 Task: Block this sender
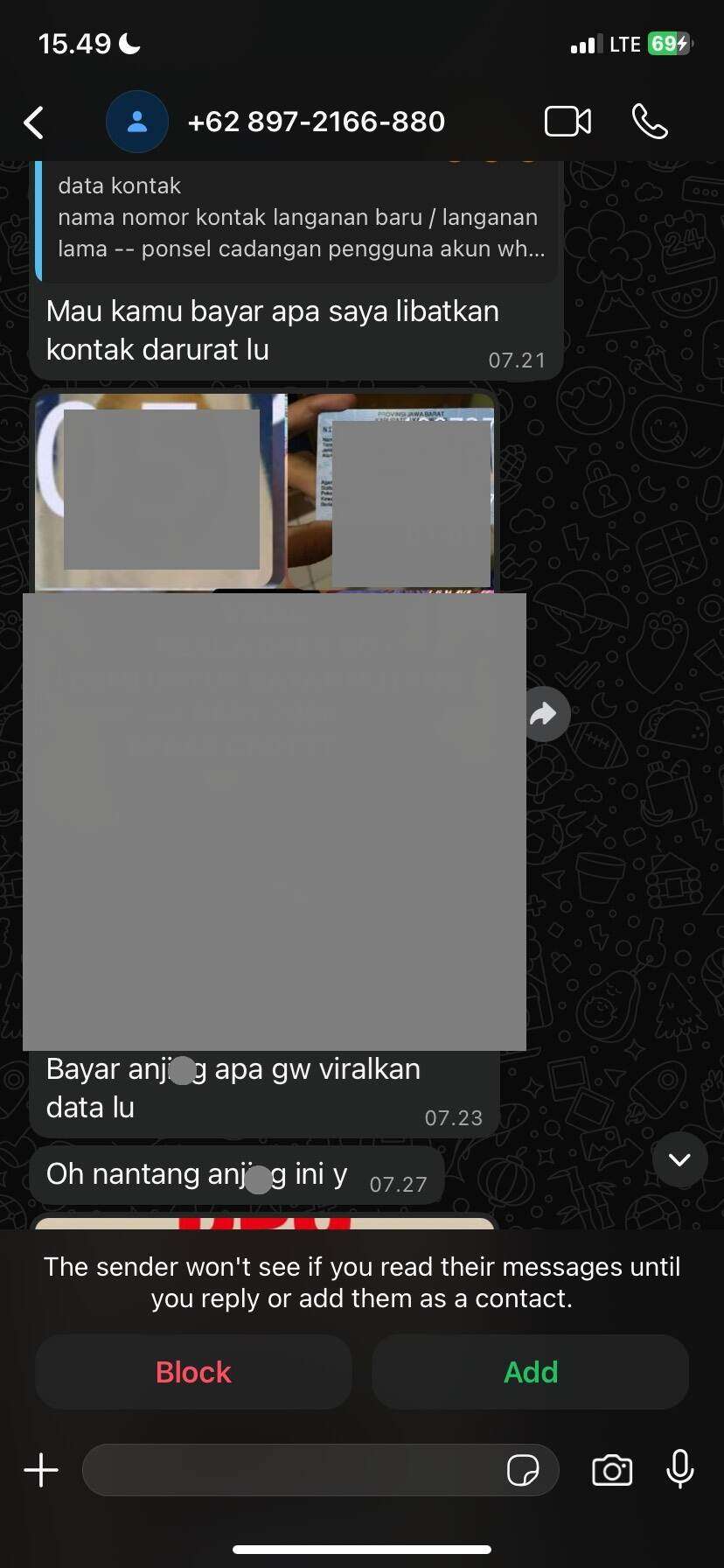tap(193, 1372)
